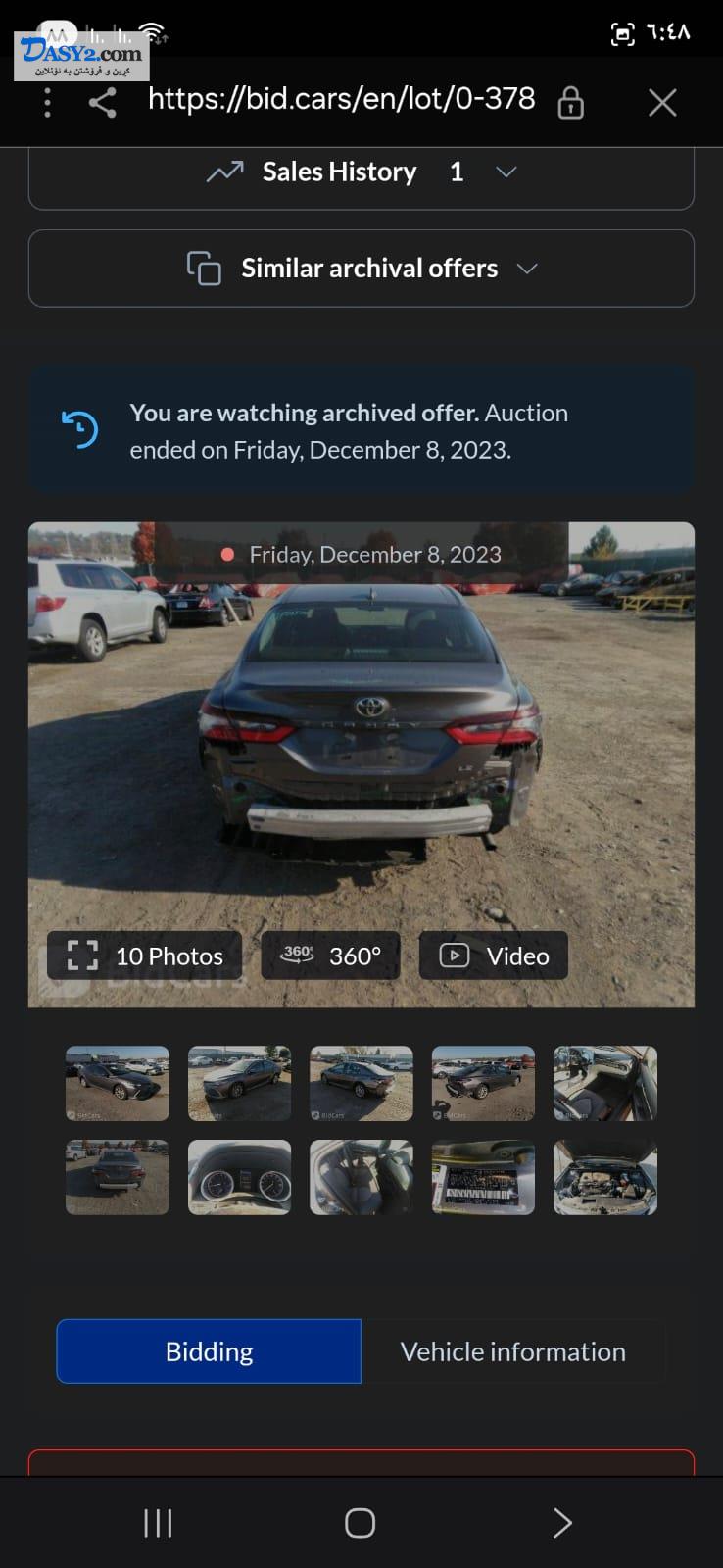Viewport: 723px width, 1568px height.
Task: Open the 360° view
Action: (x=330, y=955)
